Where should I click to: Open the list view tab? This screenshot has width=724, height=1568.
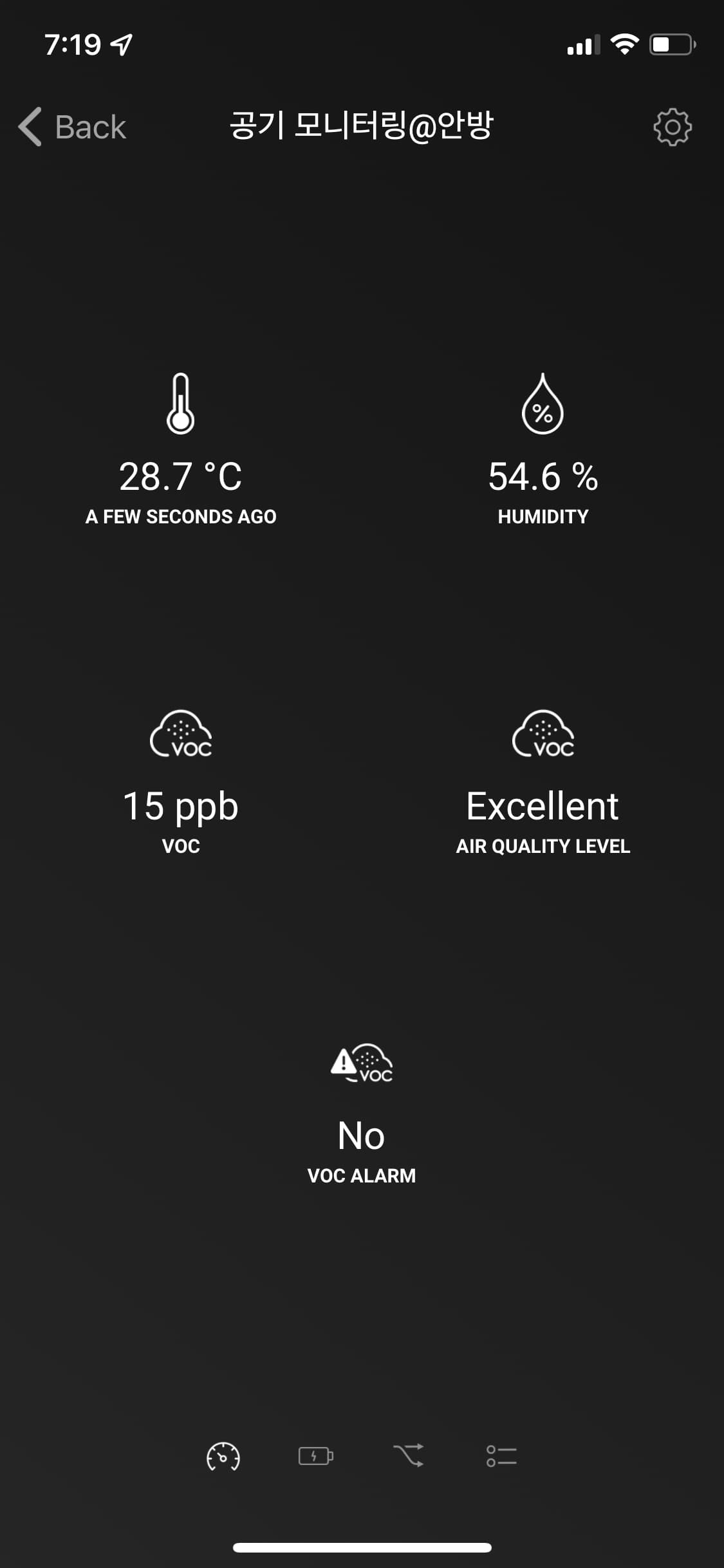pos(501,1456)
